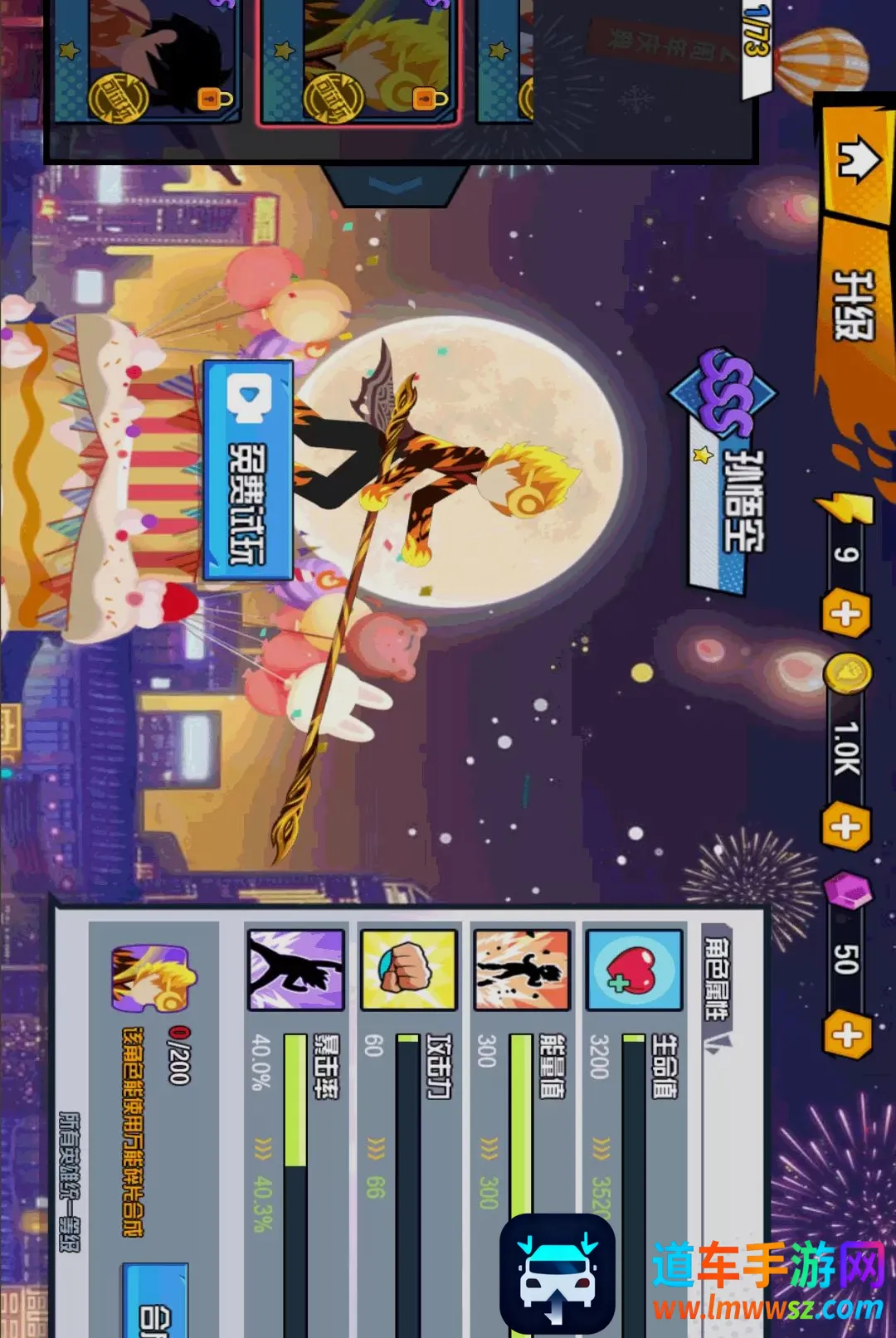896x1338 pixels.
Task: Add energy with the plus next to 9
Action: point(846,615)
